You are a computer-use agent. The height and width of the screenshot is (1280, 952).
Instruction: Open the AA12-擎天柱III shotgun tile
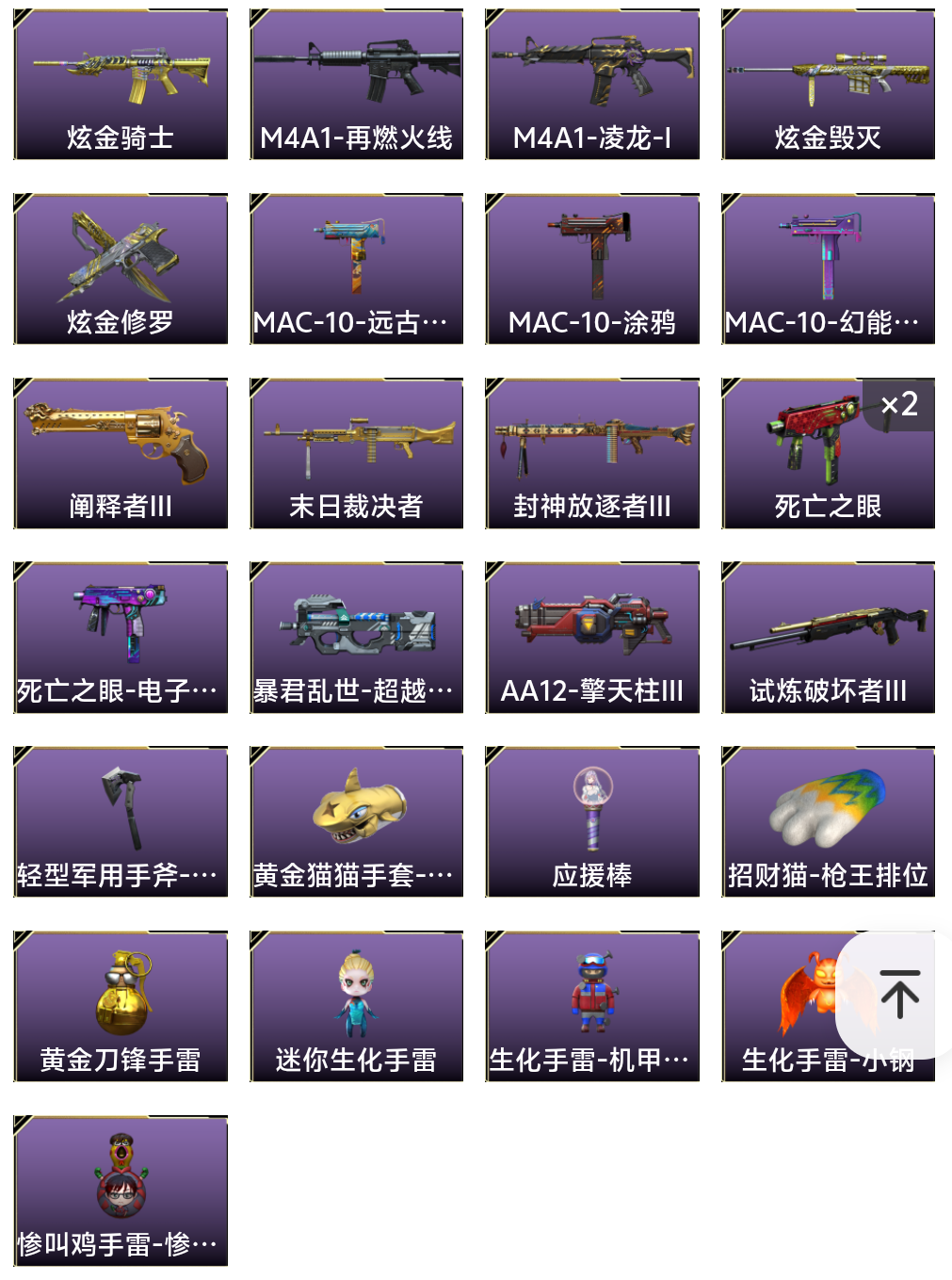click(x=592, y=638)
